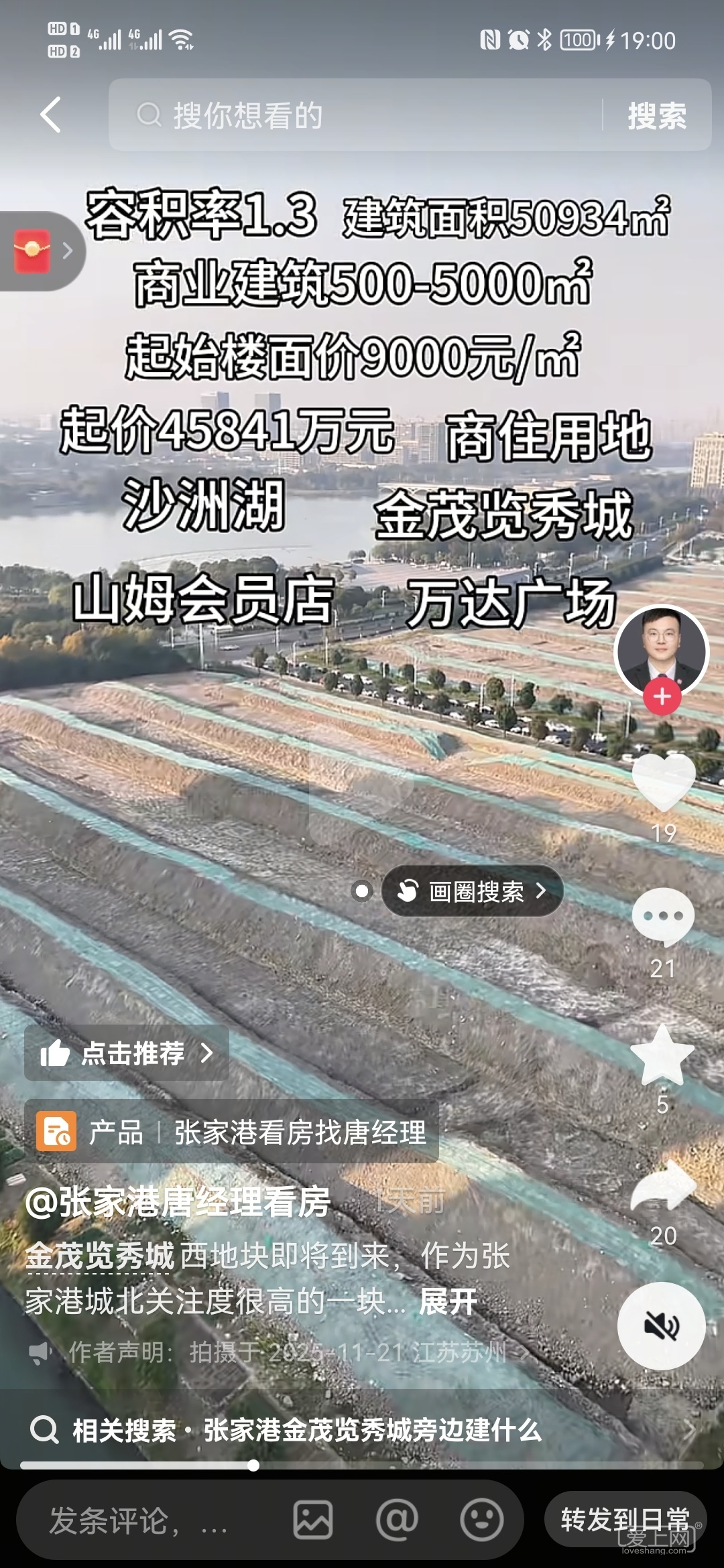Open the comments bubble

click(663, 916)
